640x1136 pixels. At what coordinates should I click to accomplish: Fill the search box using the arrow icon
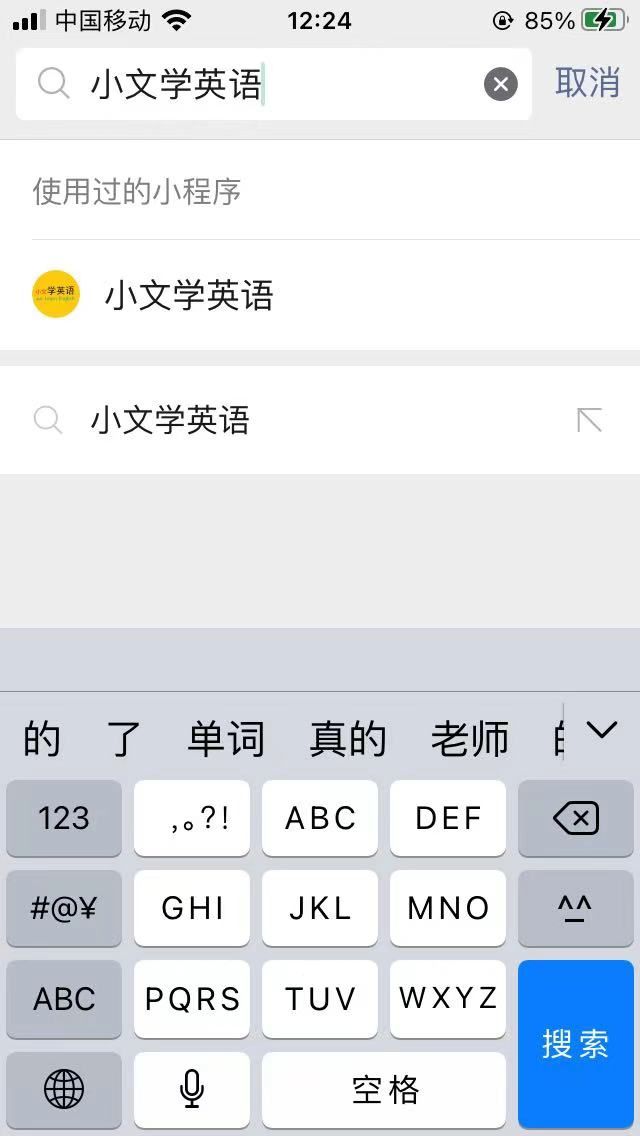(590, 420)
